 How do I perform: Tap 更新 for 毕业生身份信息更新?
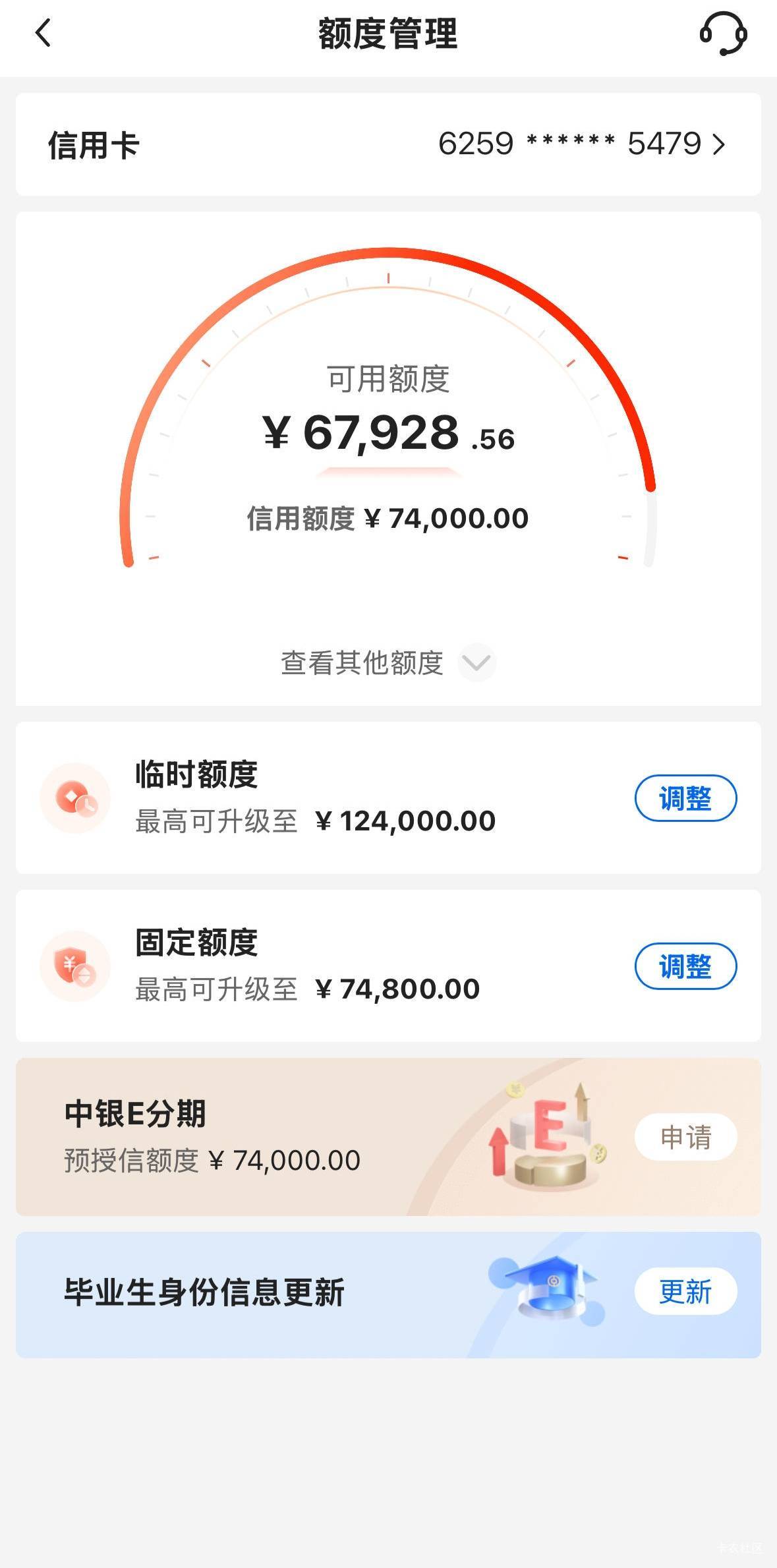(x=685, y=1291)
